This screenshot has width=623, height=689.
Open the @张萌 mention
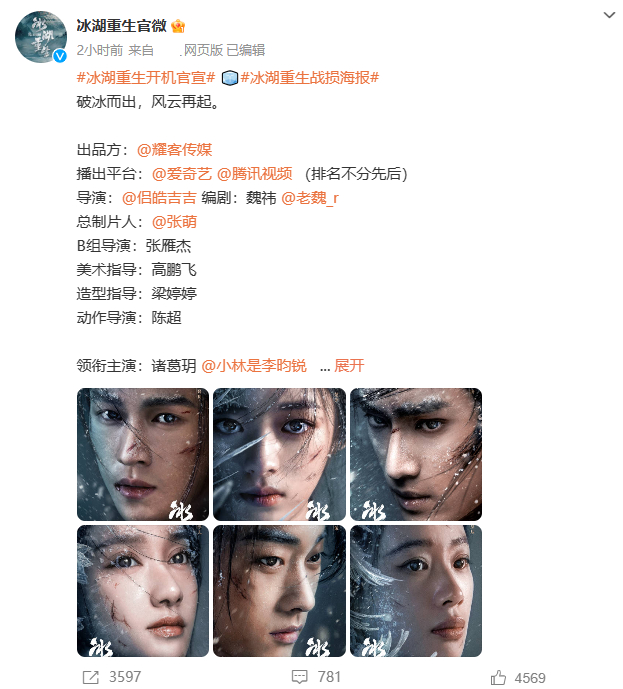click(173, 221)
